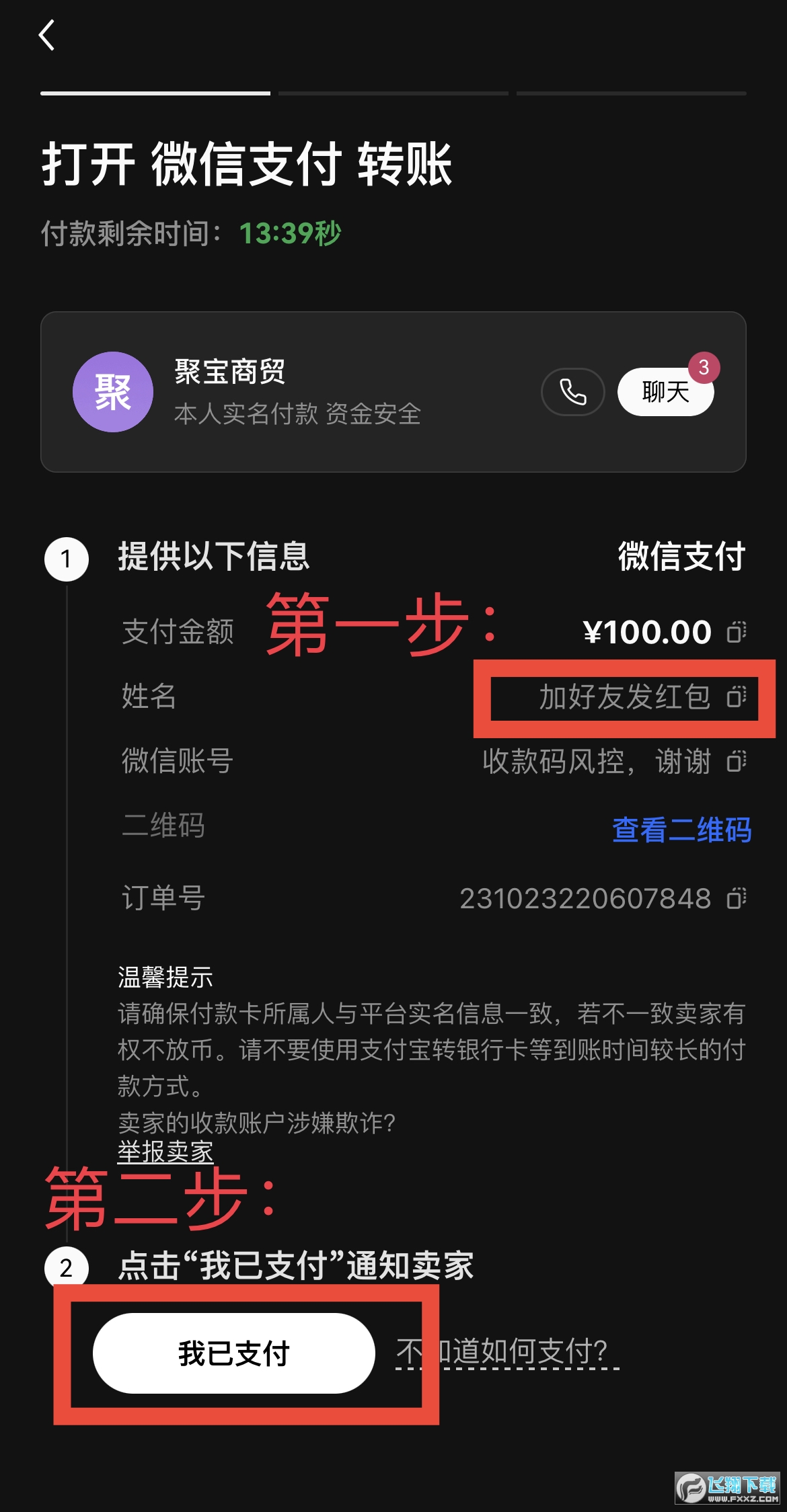
Task: Copy the order number
Action: pyautogui.click(x=737, y=898)
